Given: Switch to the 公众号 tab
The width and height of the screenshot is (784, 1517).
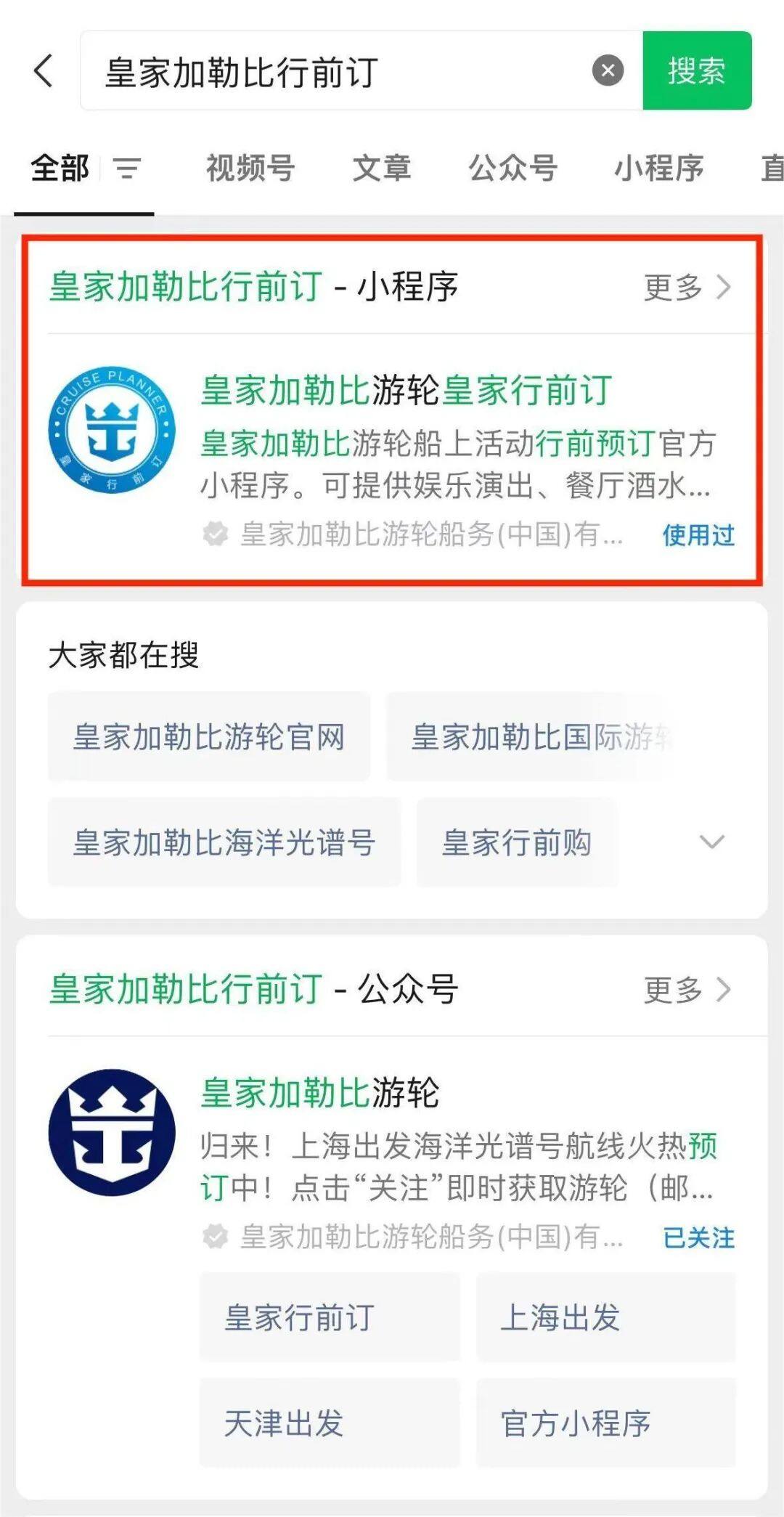Looking at the screenshot, I should (x=513, y=168).
